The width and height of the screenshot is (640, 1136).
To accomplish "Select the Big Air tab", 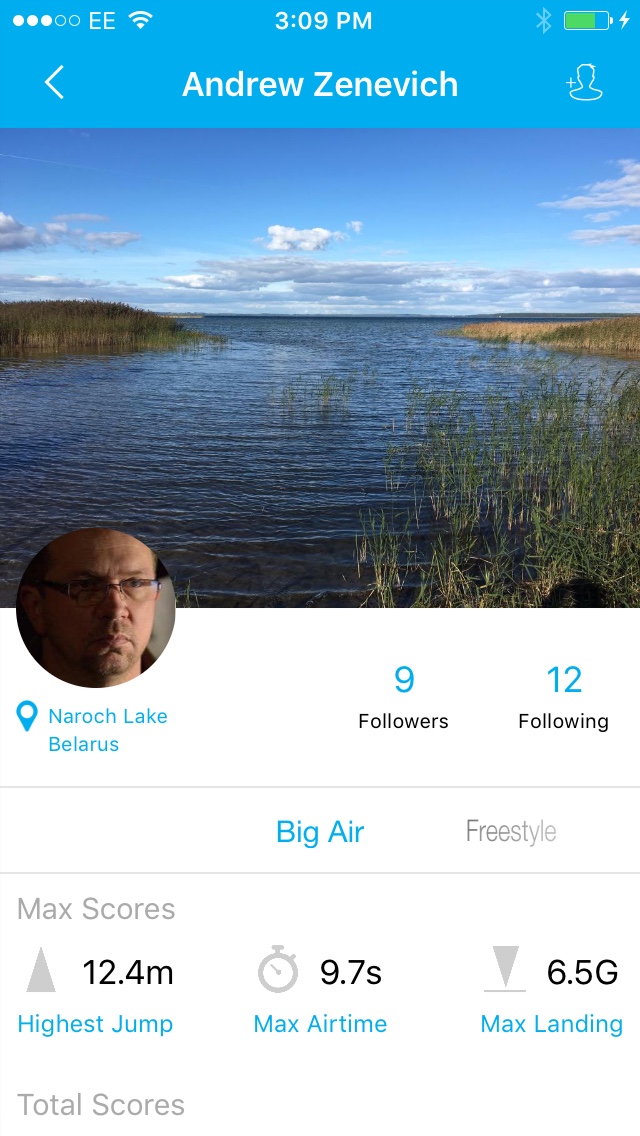I will (x=320, y=832).
